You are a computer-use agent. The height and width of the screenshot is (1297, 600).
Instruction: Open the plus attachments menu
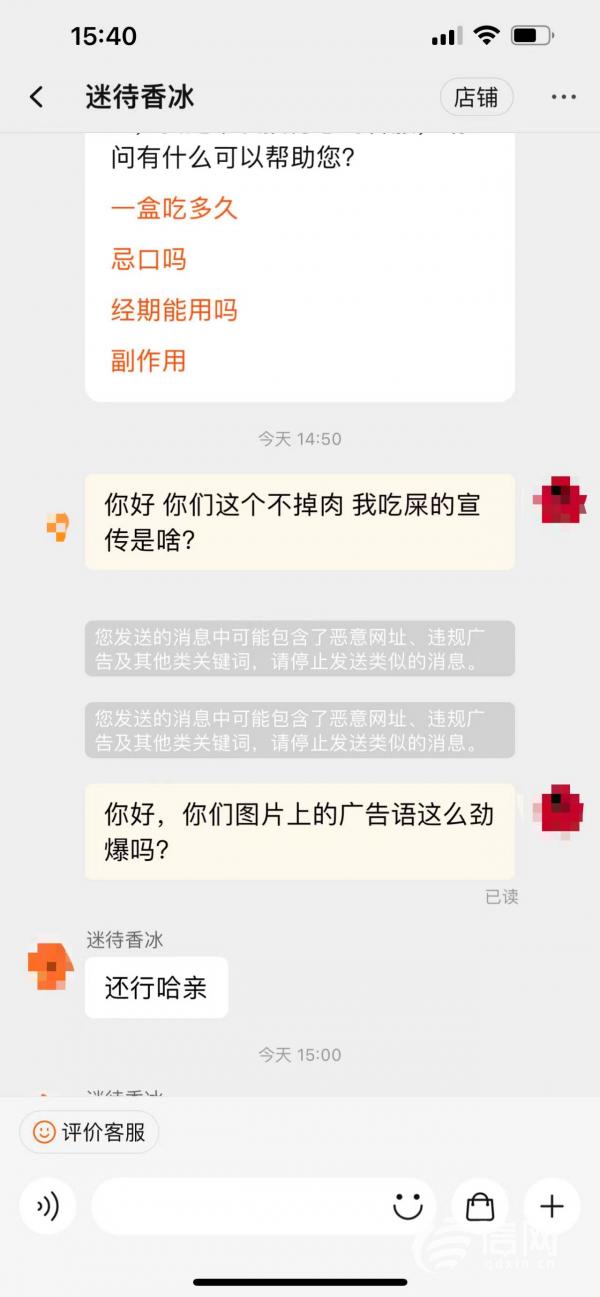pos(551,1206)
